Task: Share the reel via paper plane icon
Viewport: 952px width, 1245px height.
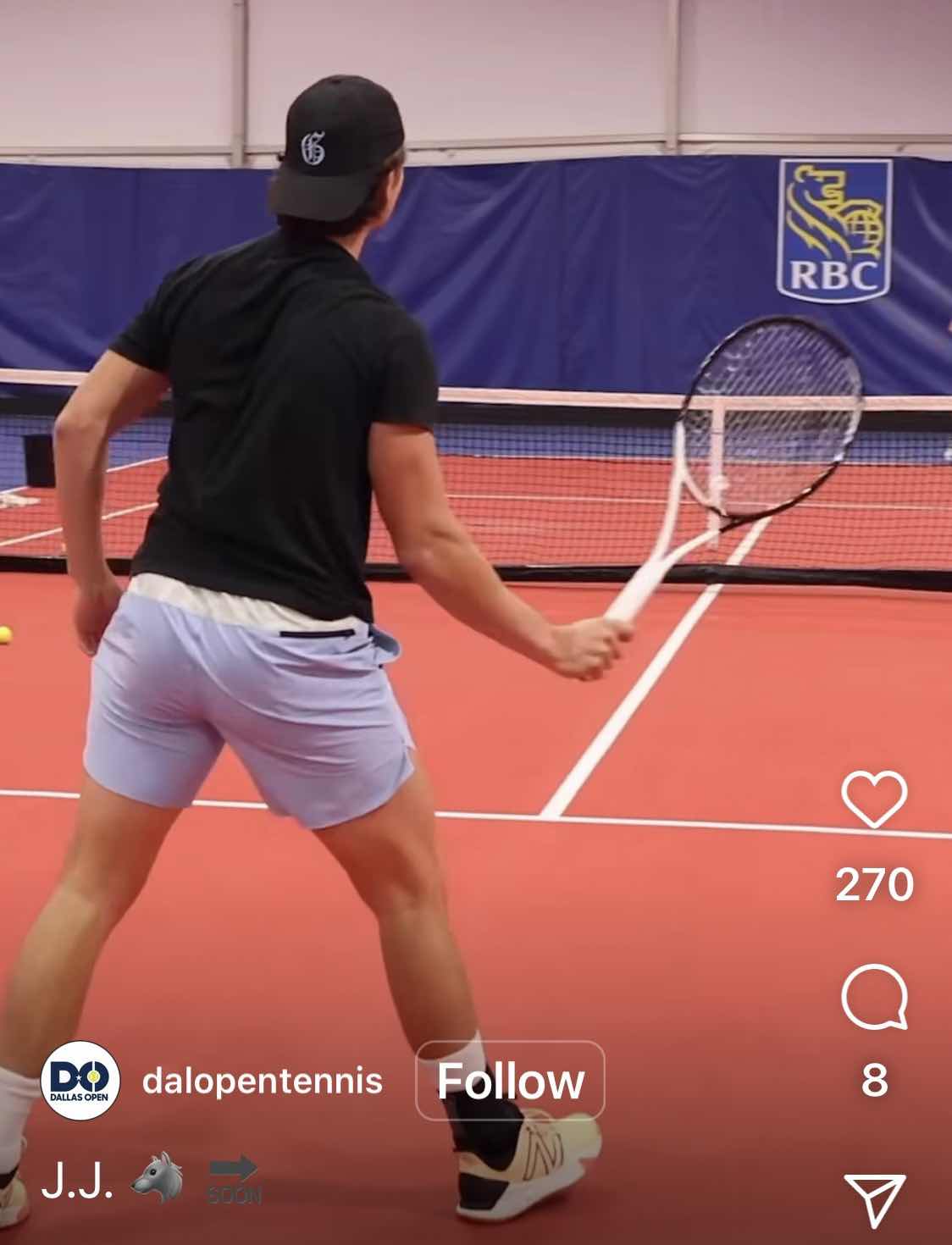Action: point(874,1199)
